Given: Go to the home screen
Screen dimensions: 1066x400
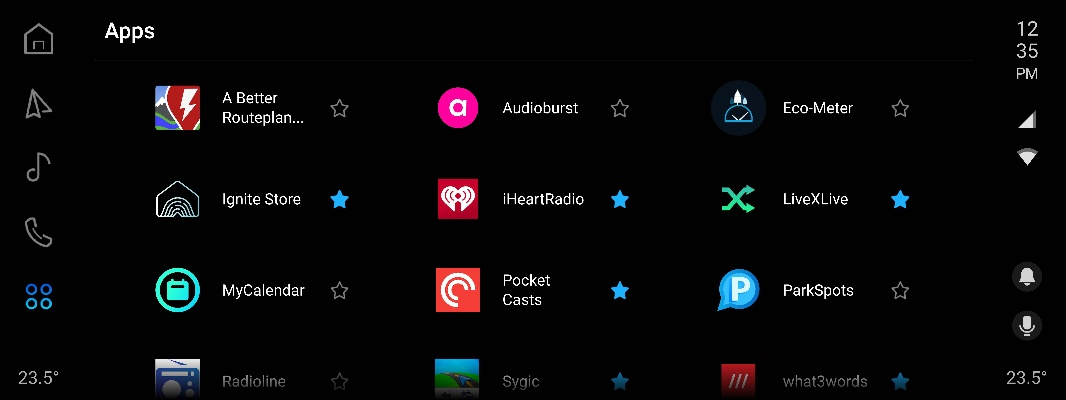Looking at the screenshot, I should click(38, 39).
